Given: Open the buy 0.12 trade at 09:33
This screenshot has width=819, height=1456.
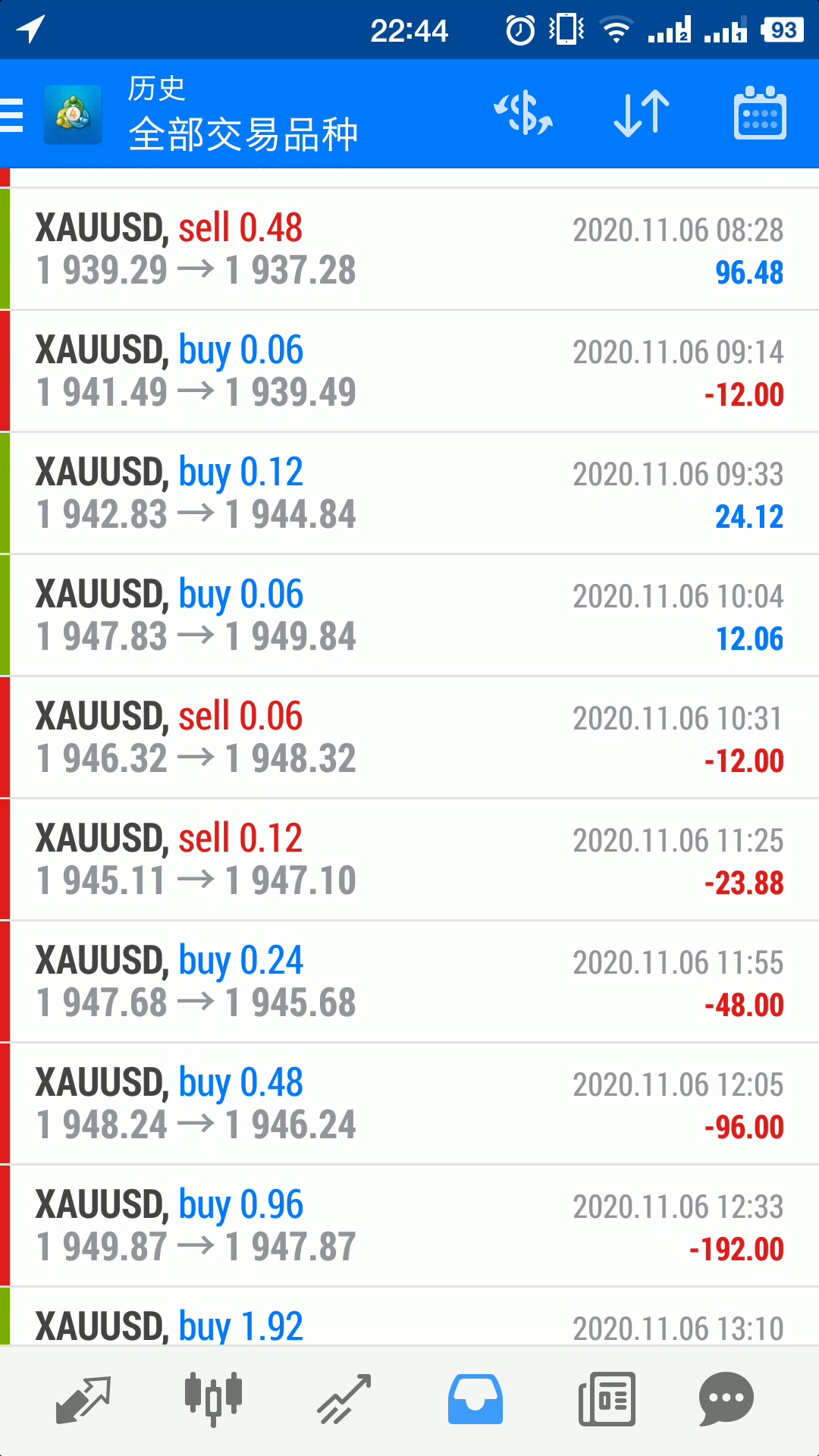Looking at the screenshot, I should 409,493.
